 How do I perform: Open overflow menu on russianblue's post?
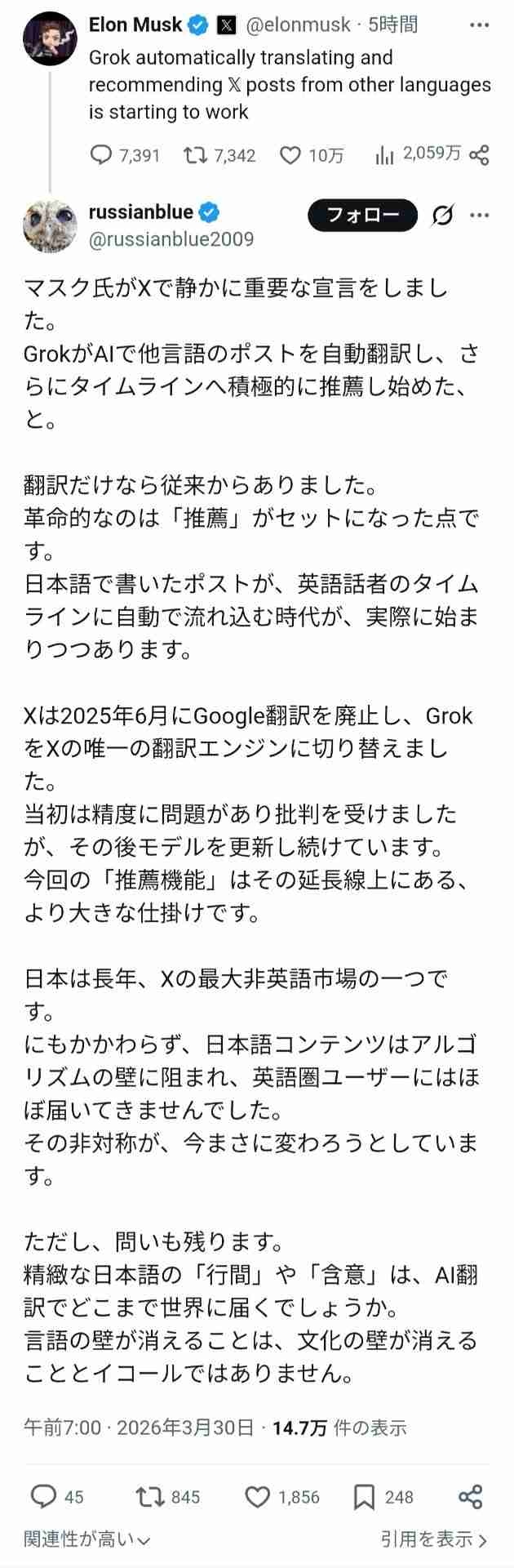click(480, 216)
